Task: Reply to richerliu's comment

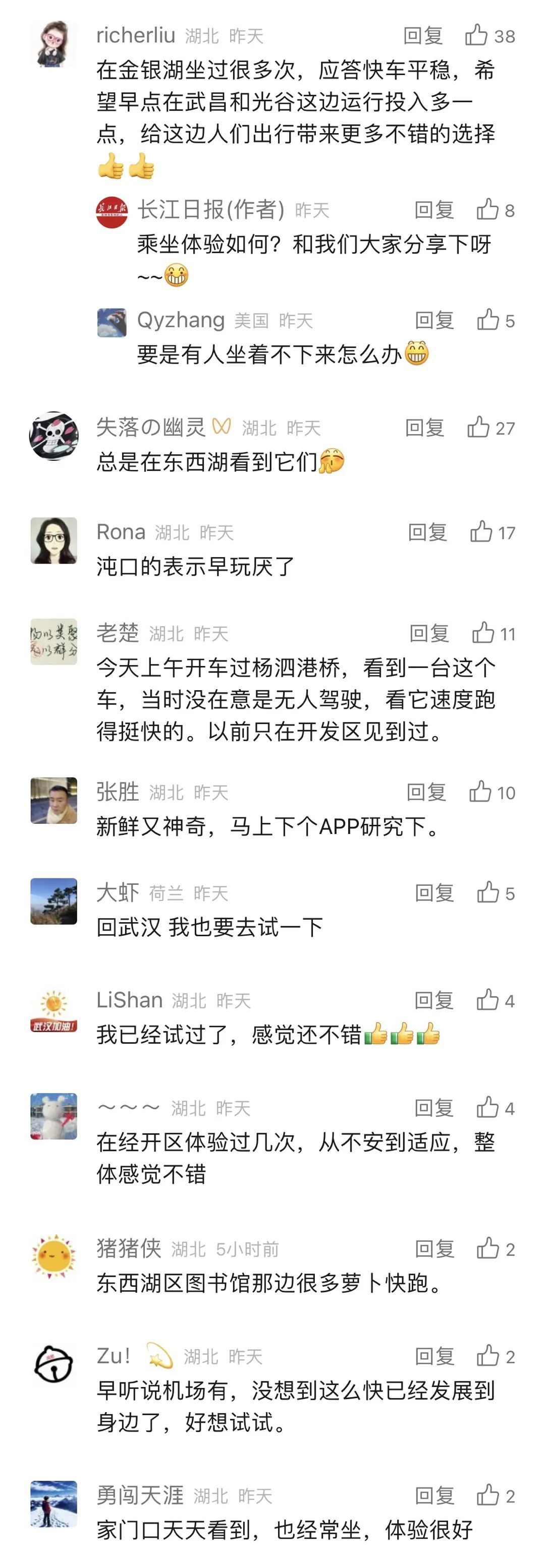Action: coord(422,36)
